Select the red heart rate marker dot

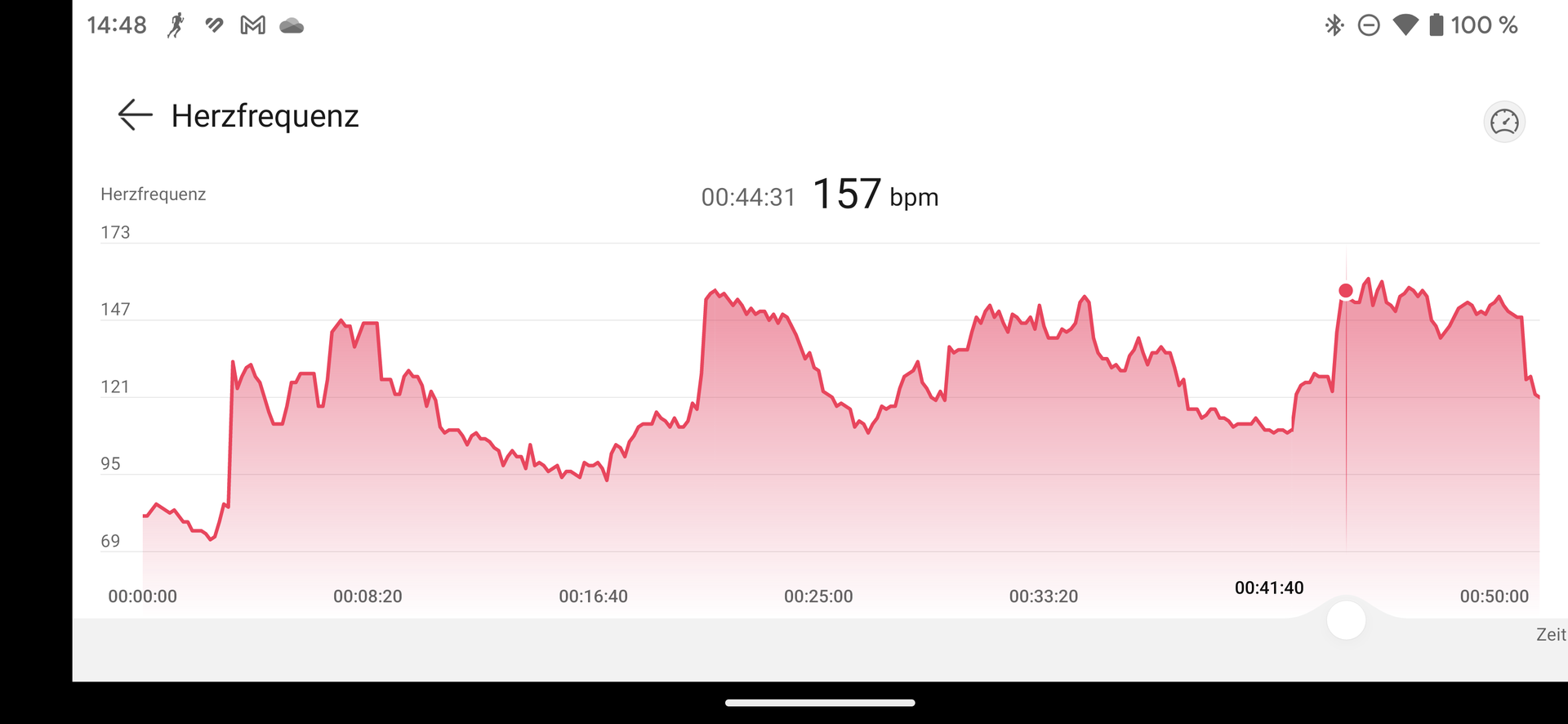click(x=1346, y=291)
